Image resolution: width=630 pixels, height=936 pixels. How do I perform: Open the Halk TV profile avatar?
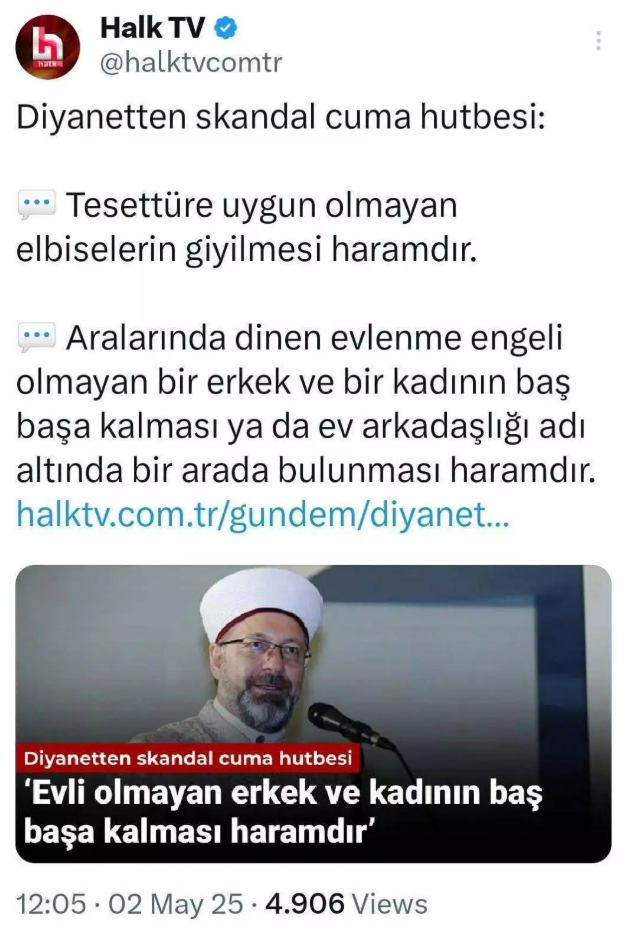tap(49, 47)
